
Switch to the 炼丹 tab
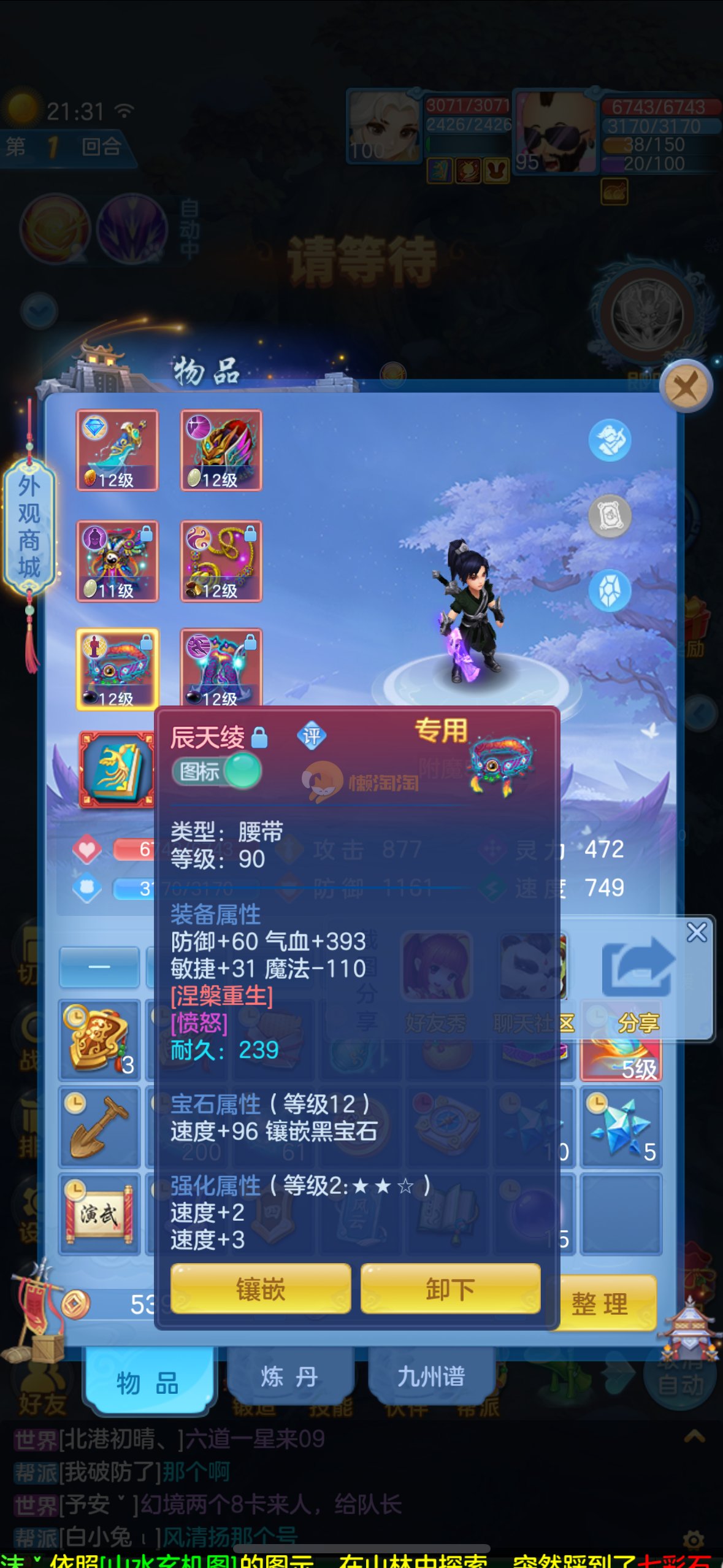tap(289, 1377)
